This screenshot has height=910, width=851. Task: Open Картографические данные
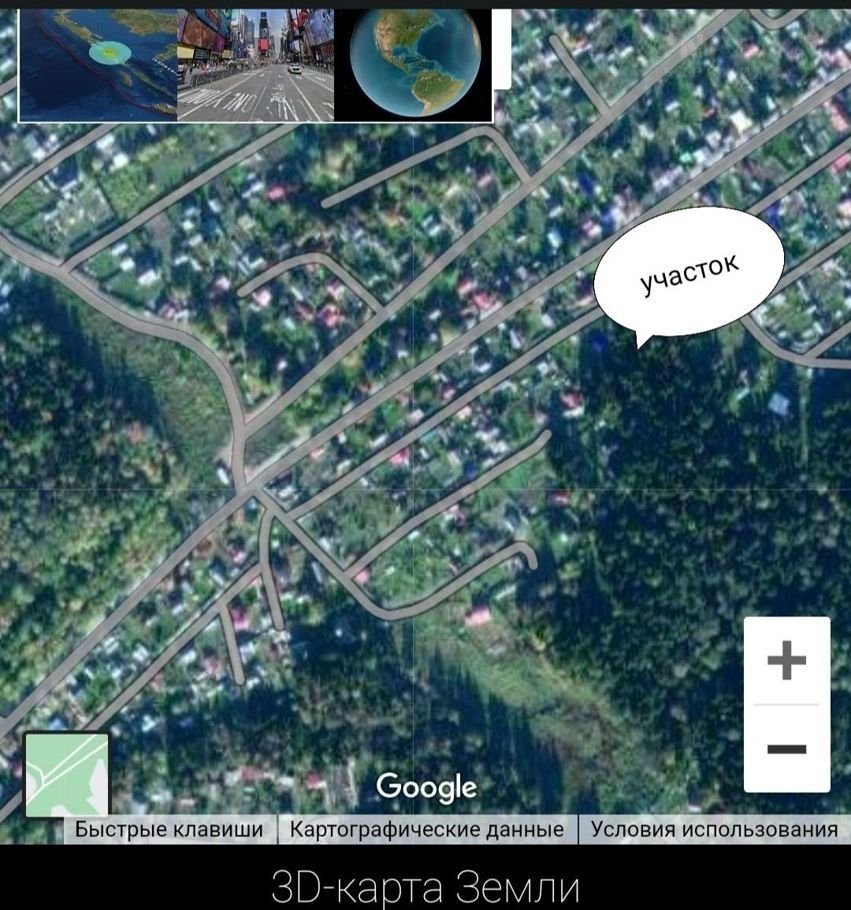click(427, 830)
